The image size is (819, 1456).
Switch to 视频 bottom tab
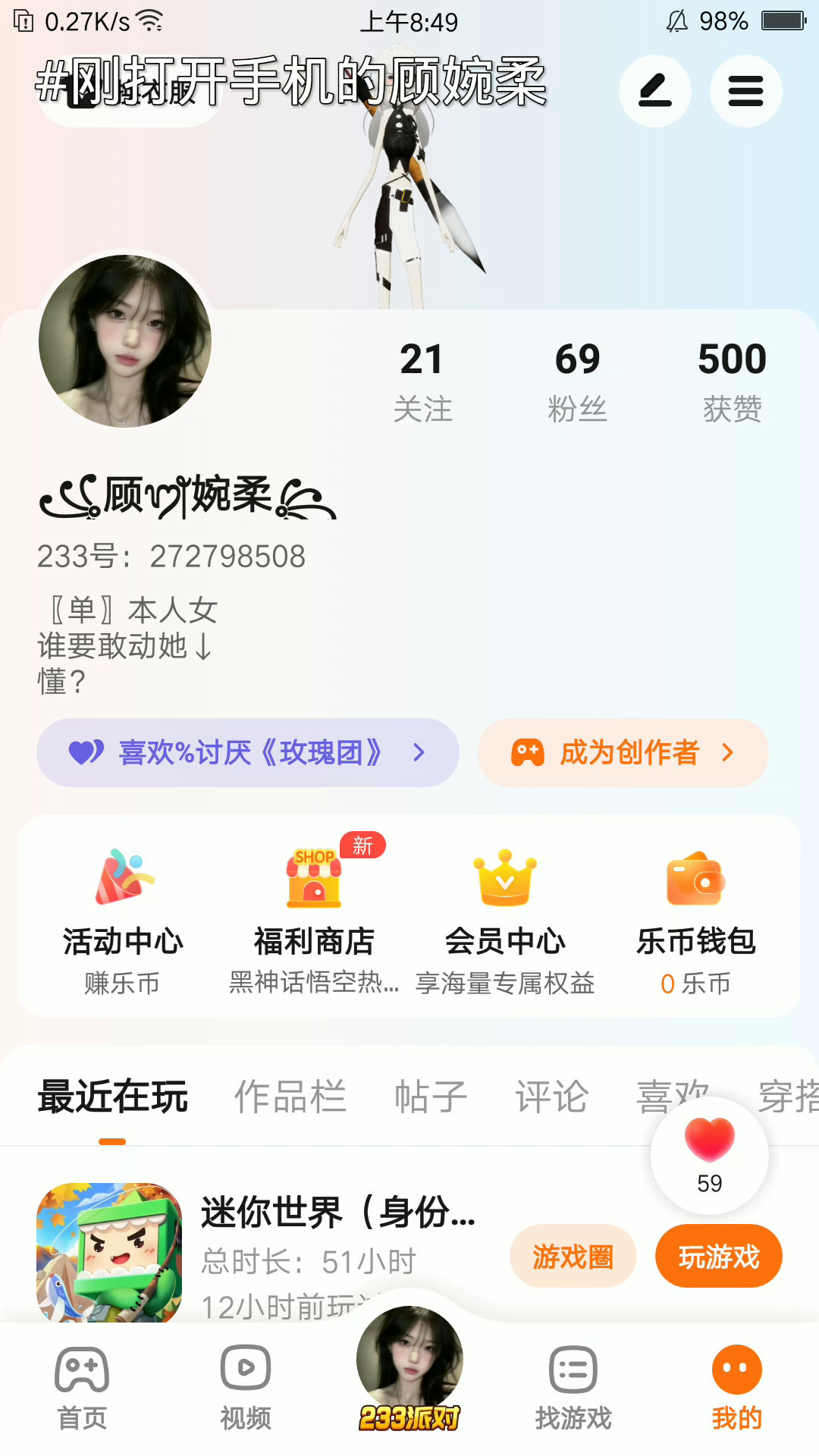[x=246, y=1388]
